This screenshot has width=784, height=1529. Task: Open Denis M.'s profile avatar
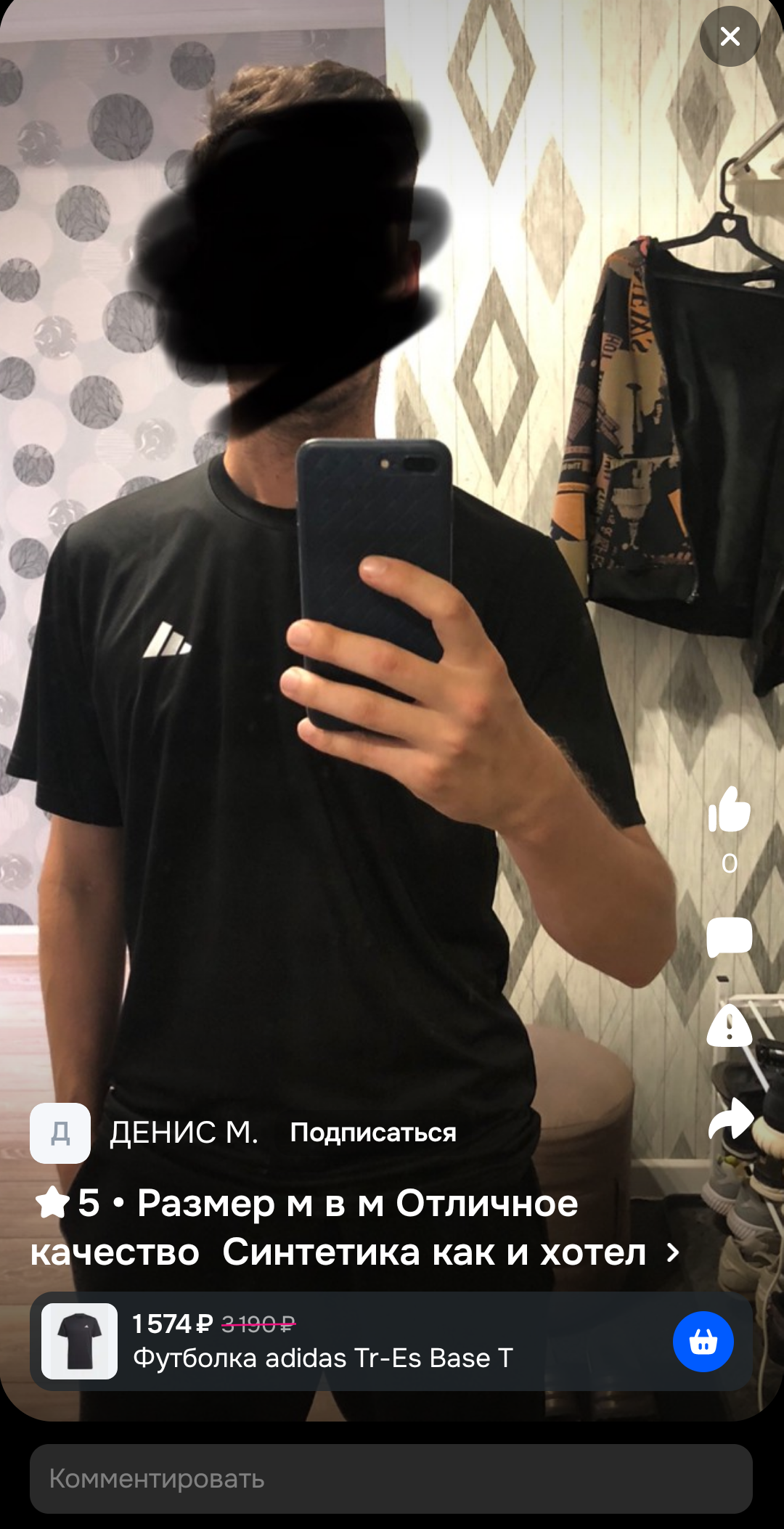click(60, 1133)
